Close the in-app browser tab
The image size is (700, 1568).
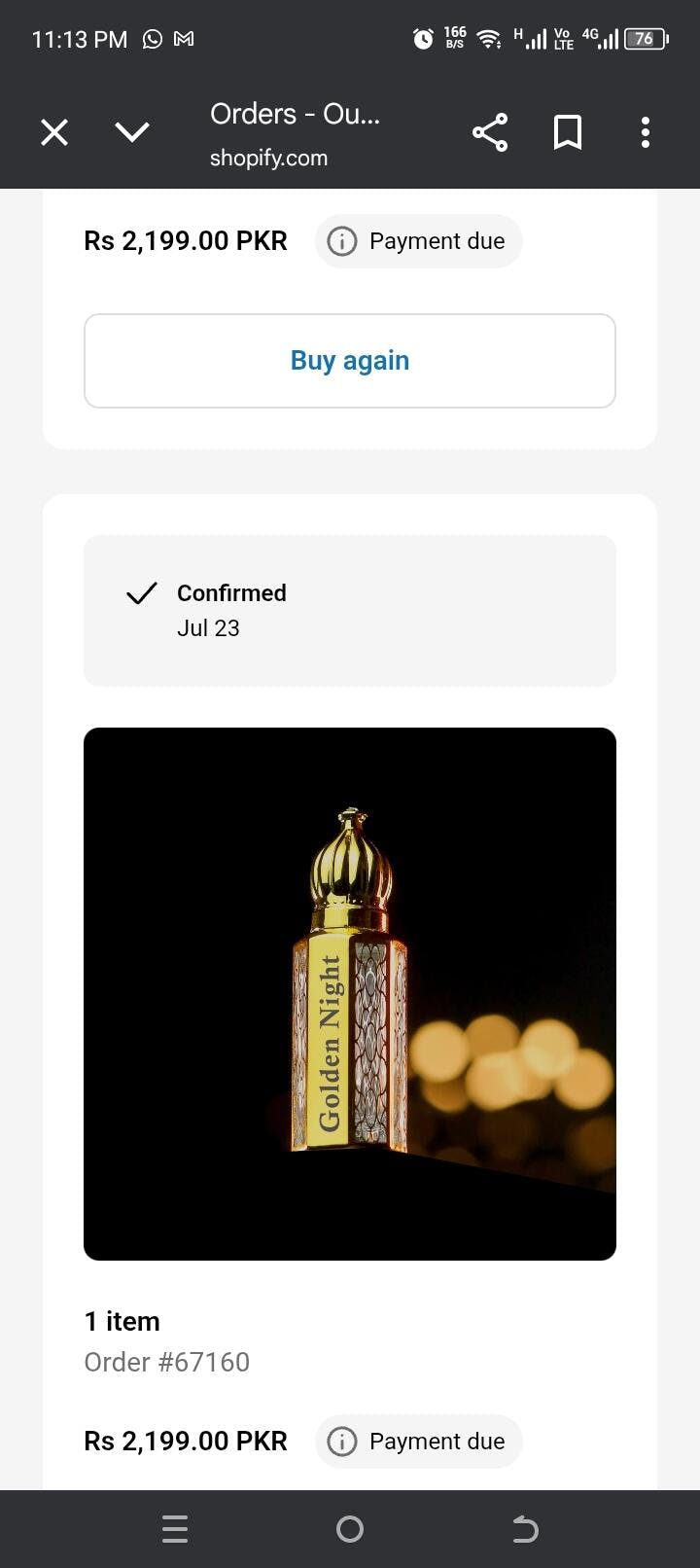tap(54, 132)
